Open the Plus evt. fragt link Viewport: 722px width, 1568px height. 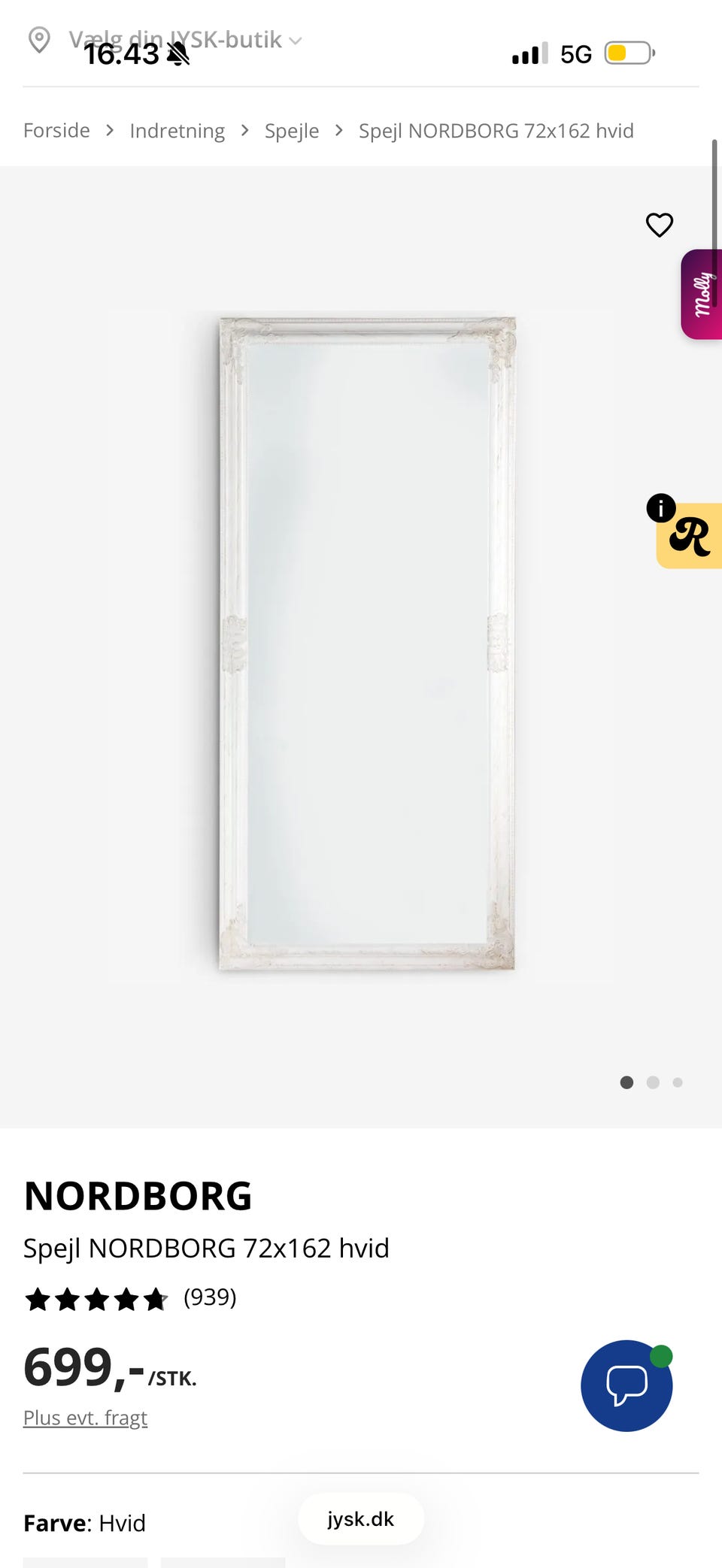click(85, 1418)
